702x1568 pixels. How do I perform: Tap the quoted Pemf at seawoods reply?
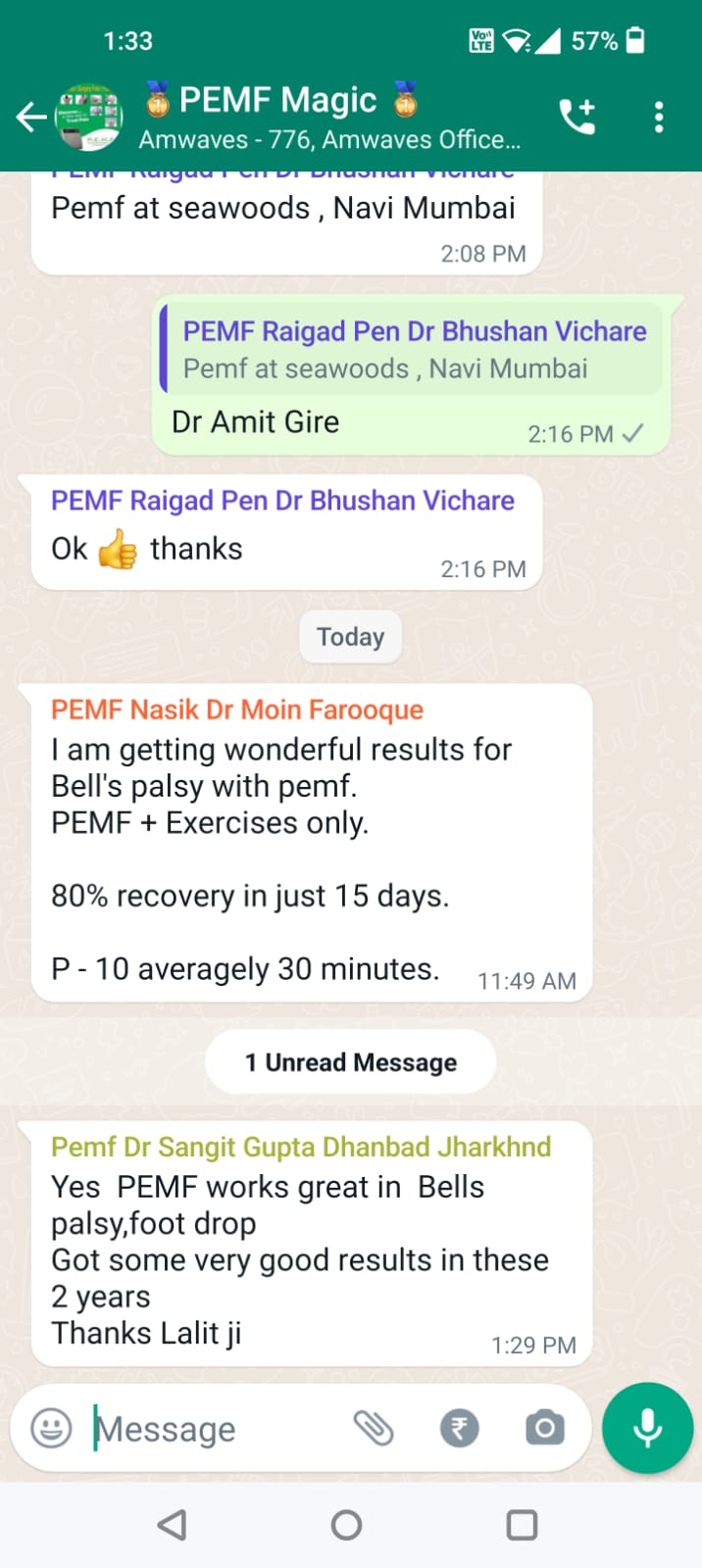click(412, 350)
